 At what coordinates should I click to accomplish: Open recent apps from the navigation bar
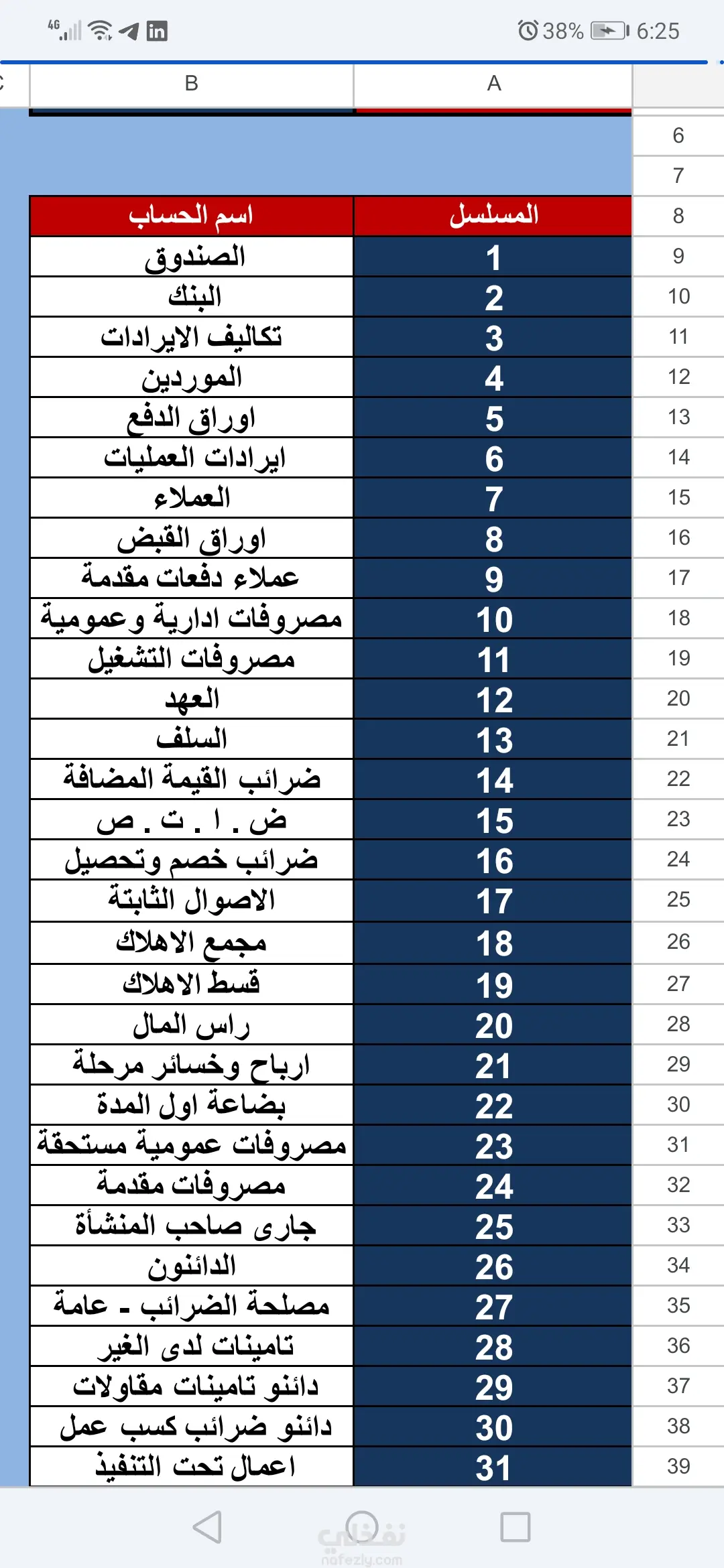pos(516,1527)
